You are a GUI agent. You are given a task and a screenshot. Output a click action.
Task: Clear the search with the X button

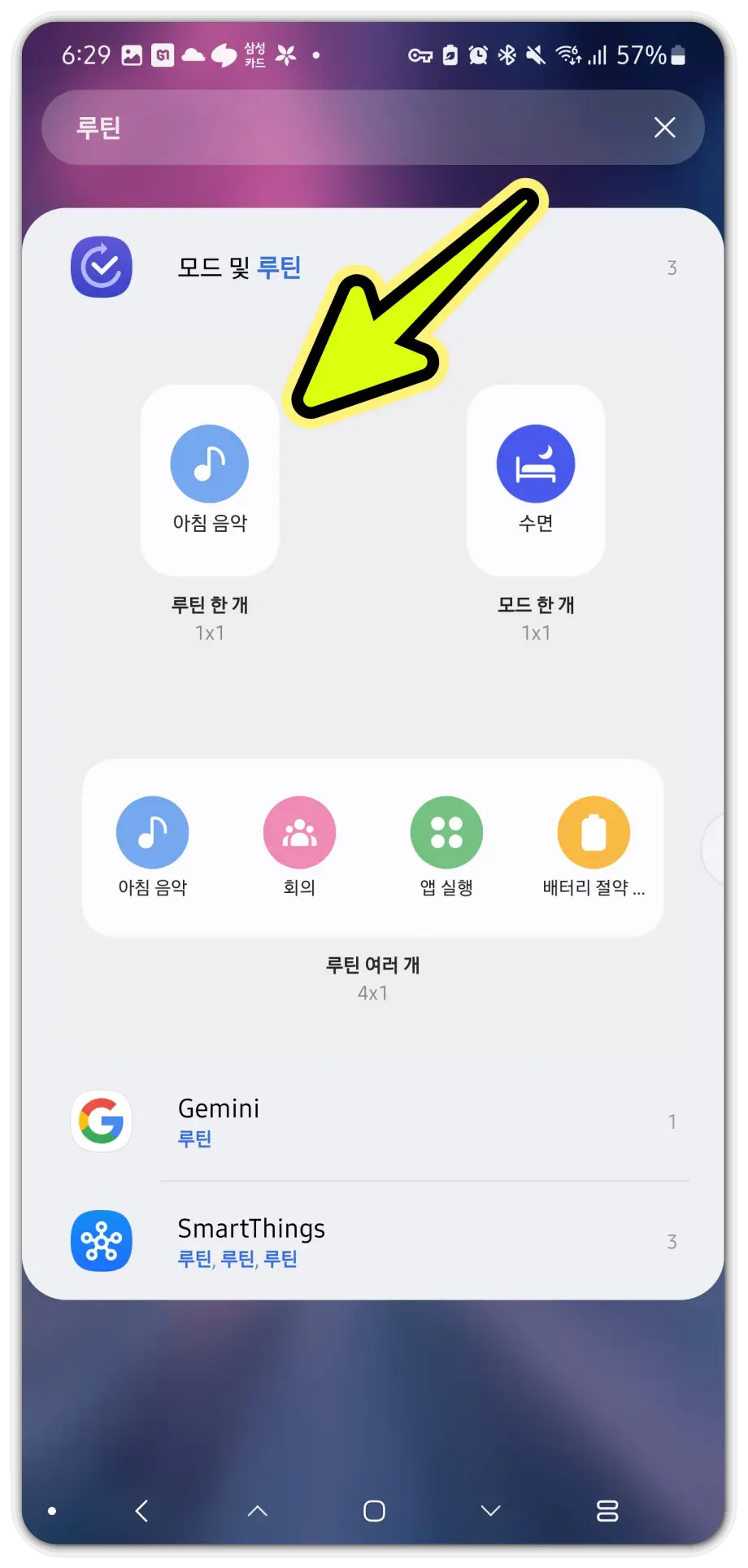665,127
